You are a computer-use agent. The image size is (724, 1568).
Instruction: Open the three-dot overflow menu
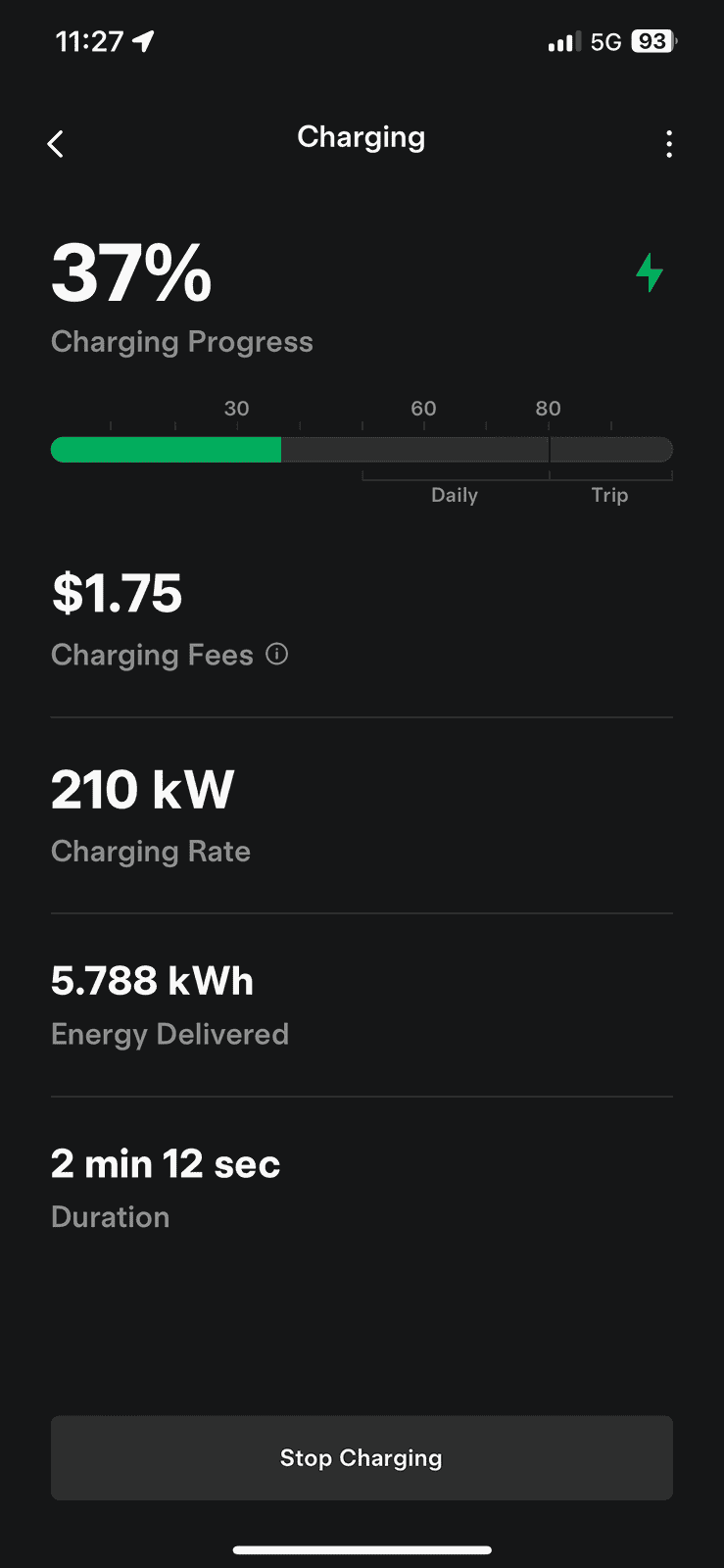point(669,144)
